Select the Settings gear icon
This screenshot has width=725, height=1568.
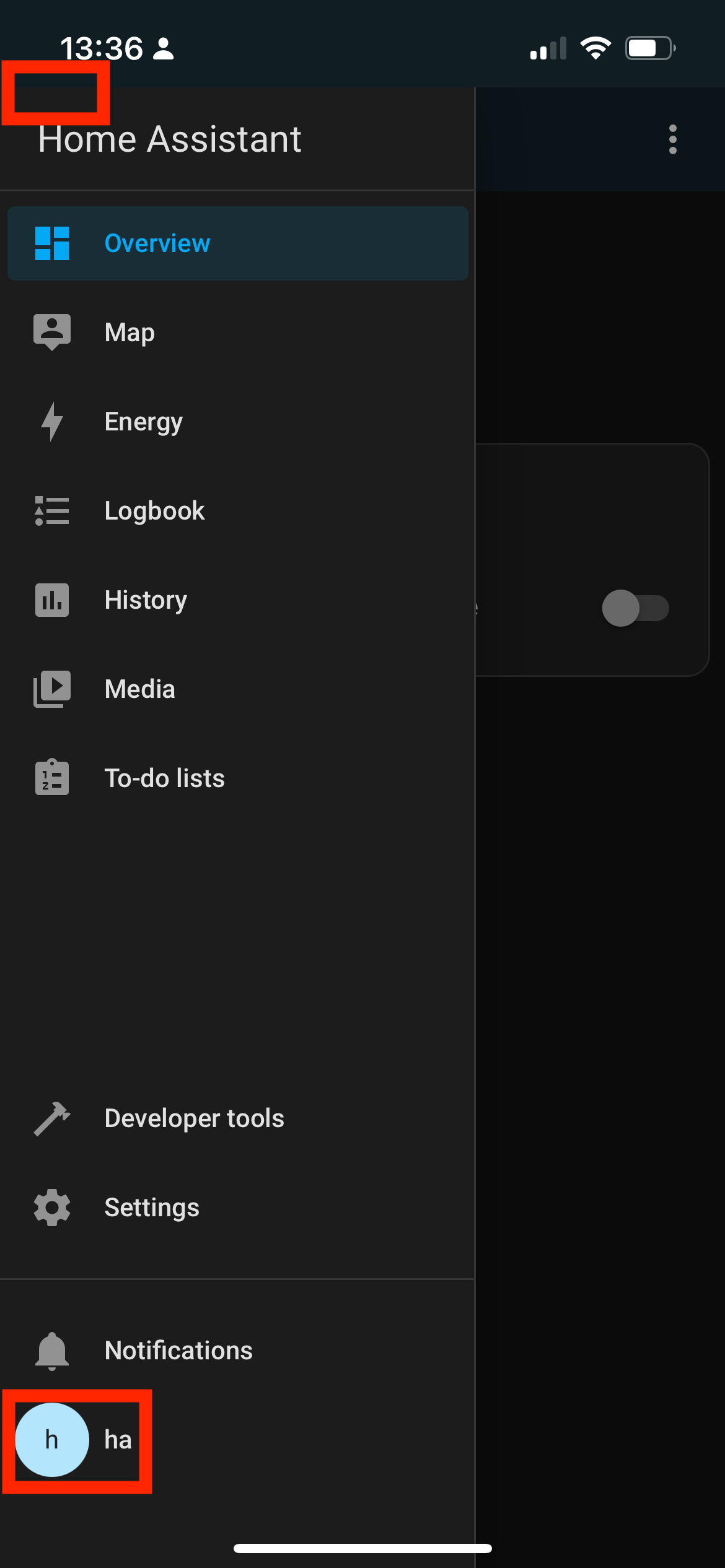click(52, 1207)
